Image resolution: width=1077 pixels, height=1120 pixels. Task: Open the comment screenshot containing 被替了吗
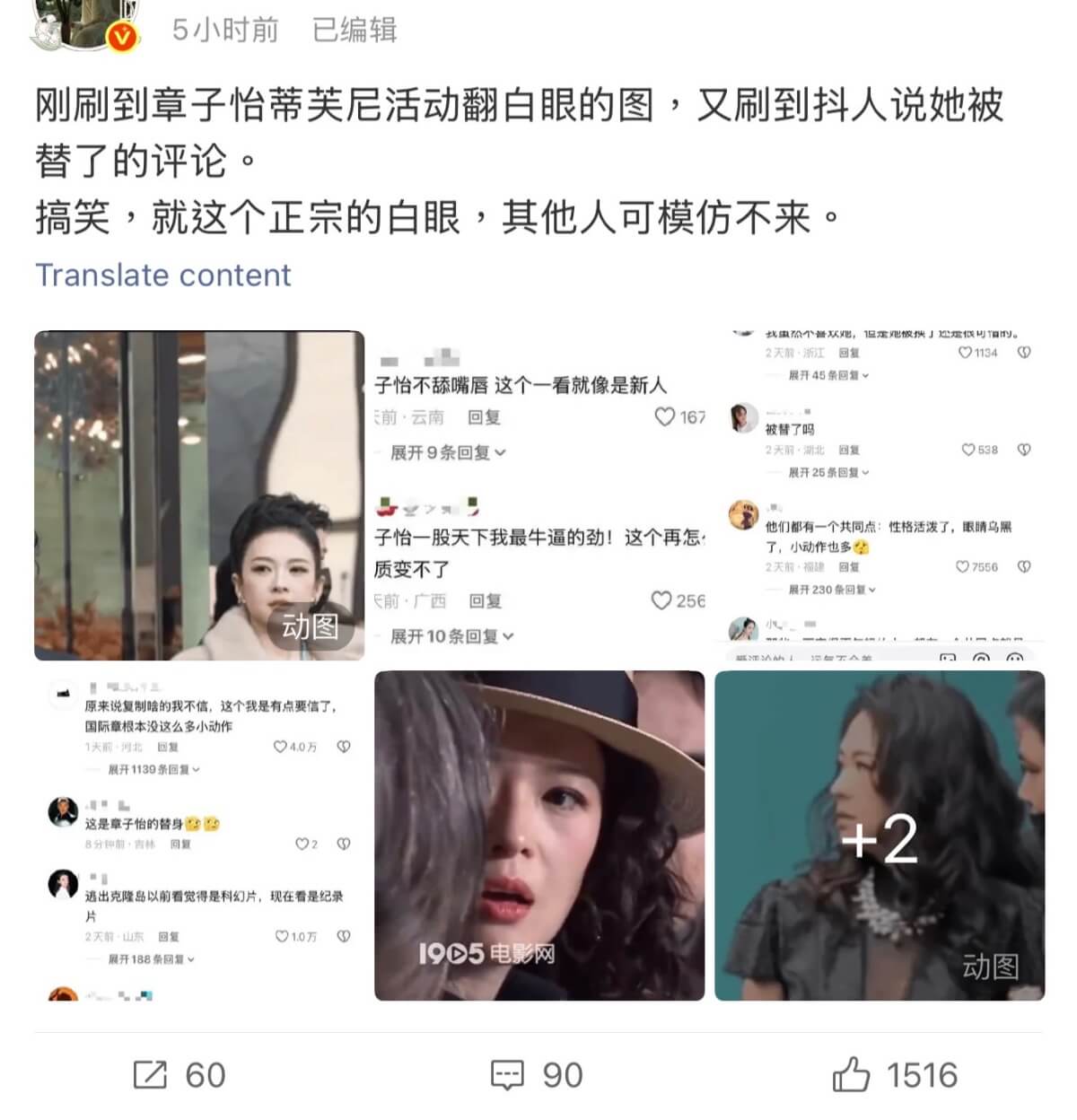point(880,495)
